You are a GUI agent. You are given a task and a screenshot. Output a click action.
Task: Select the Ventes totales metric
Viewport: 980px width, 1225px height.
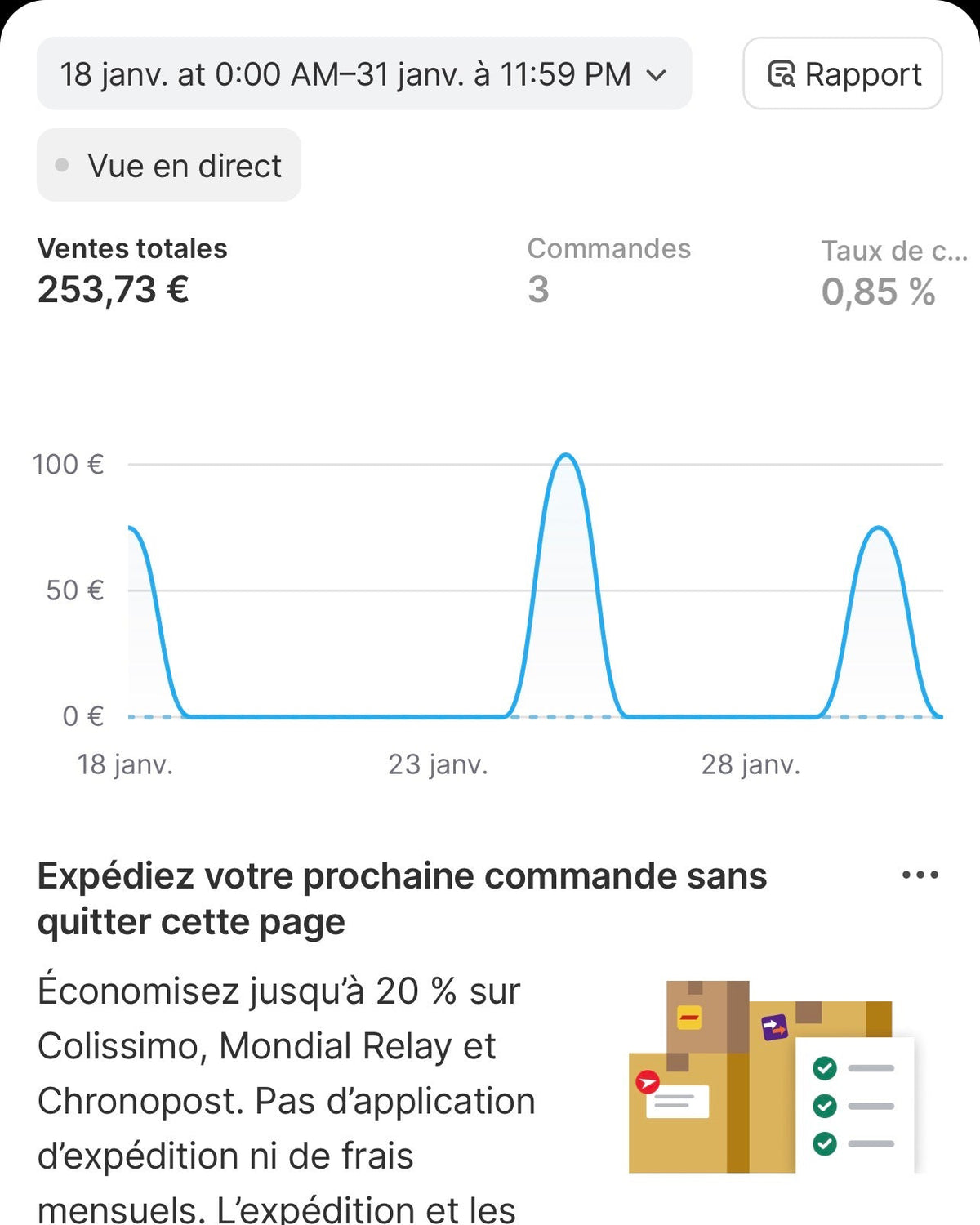132,271
